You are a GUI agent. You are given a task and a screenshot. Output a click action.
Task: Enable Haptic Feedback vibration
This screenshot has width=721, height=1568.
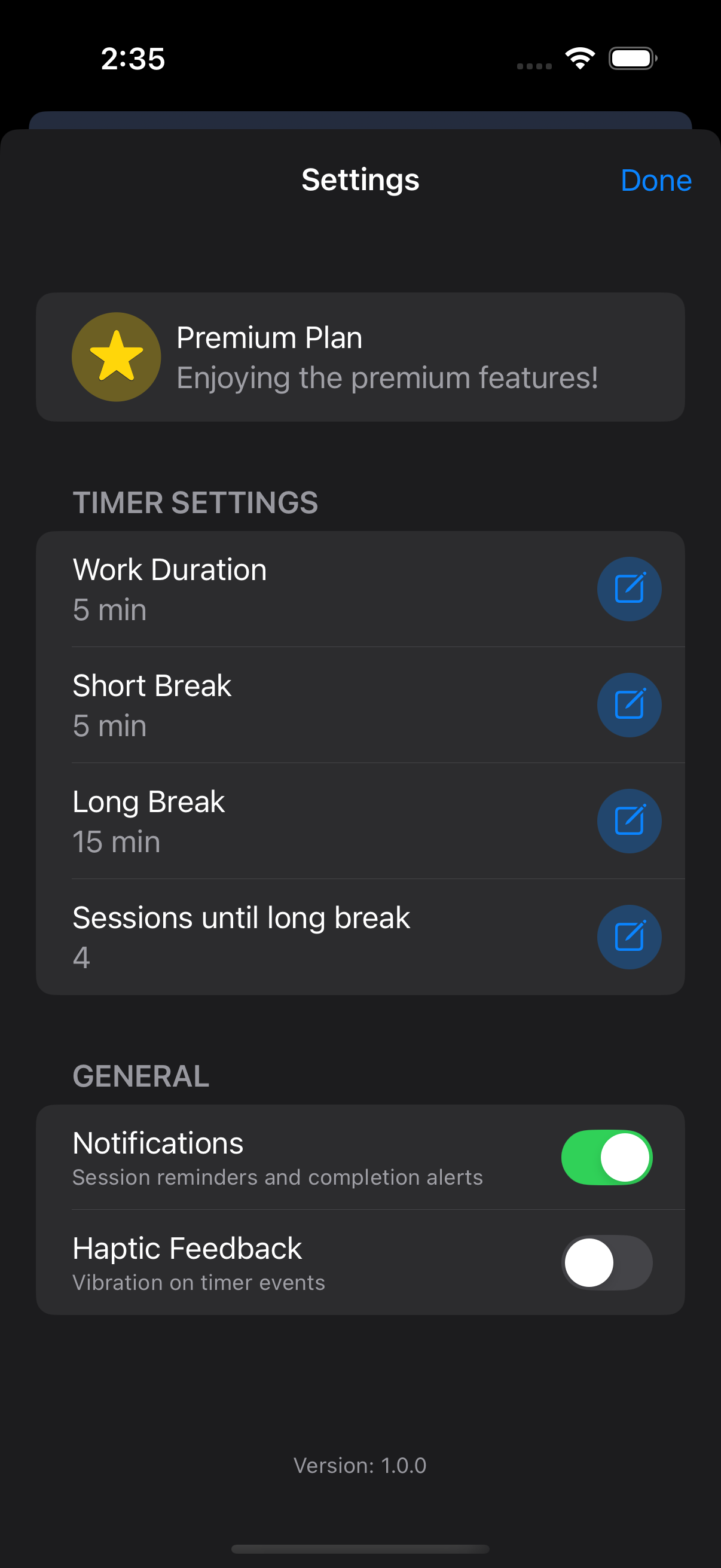(606, 1262)
